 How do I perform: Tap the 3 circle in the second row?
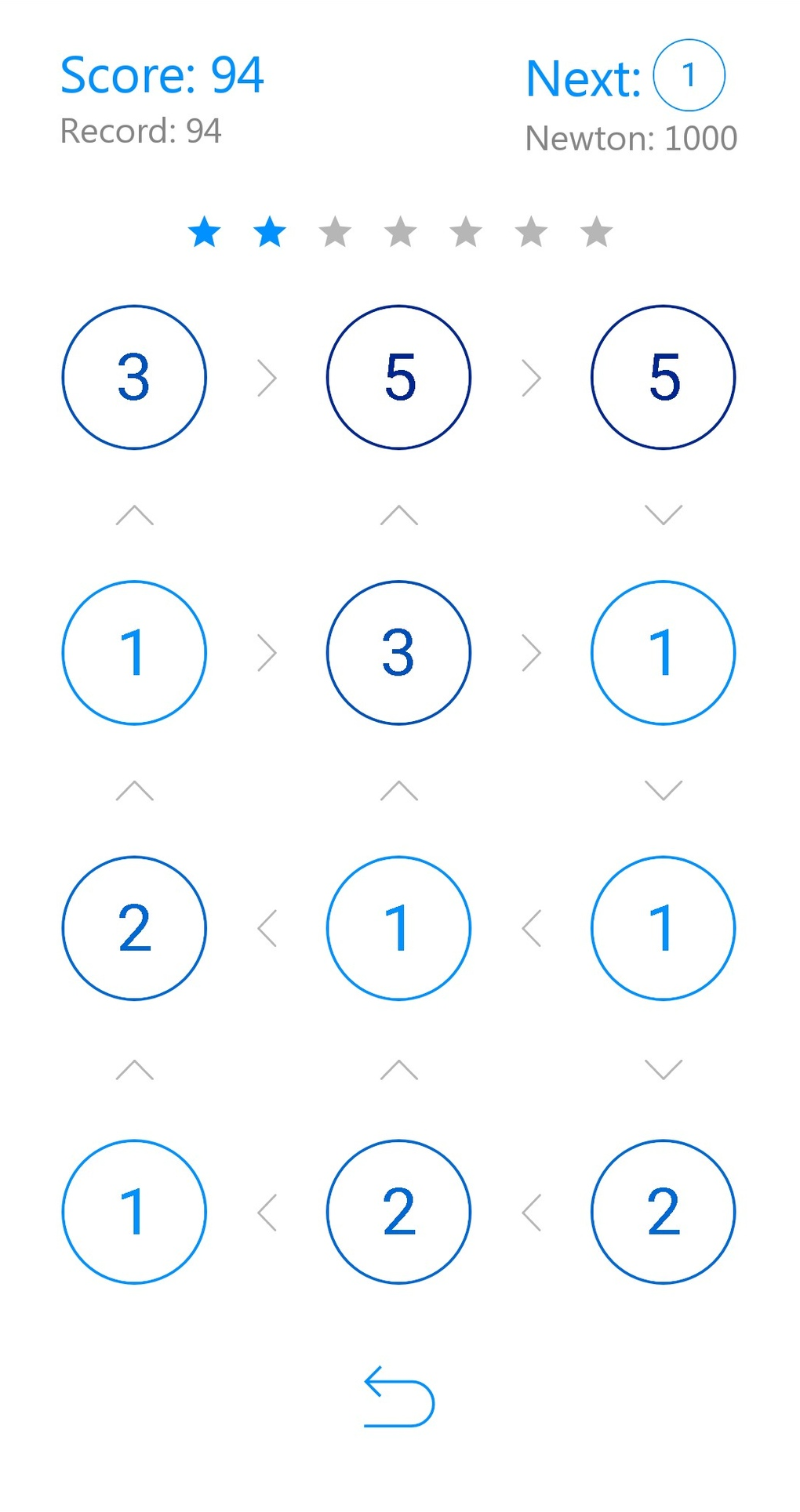click(398, 652)
